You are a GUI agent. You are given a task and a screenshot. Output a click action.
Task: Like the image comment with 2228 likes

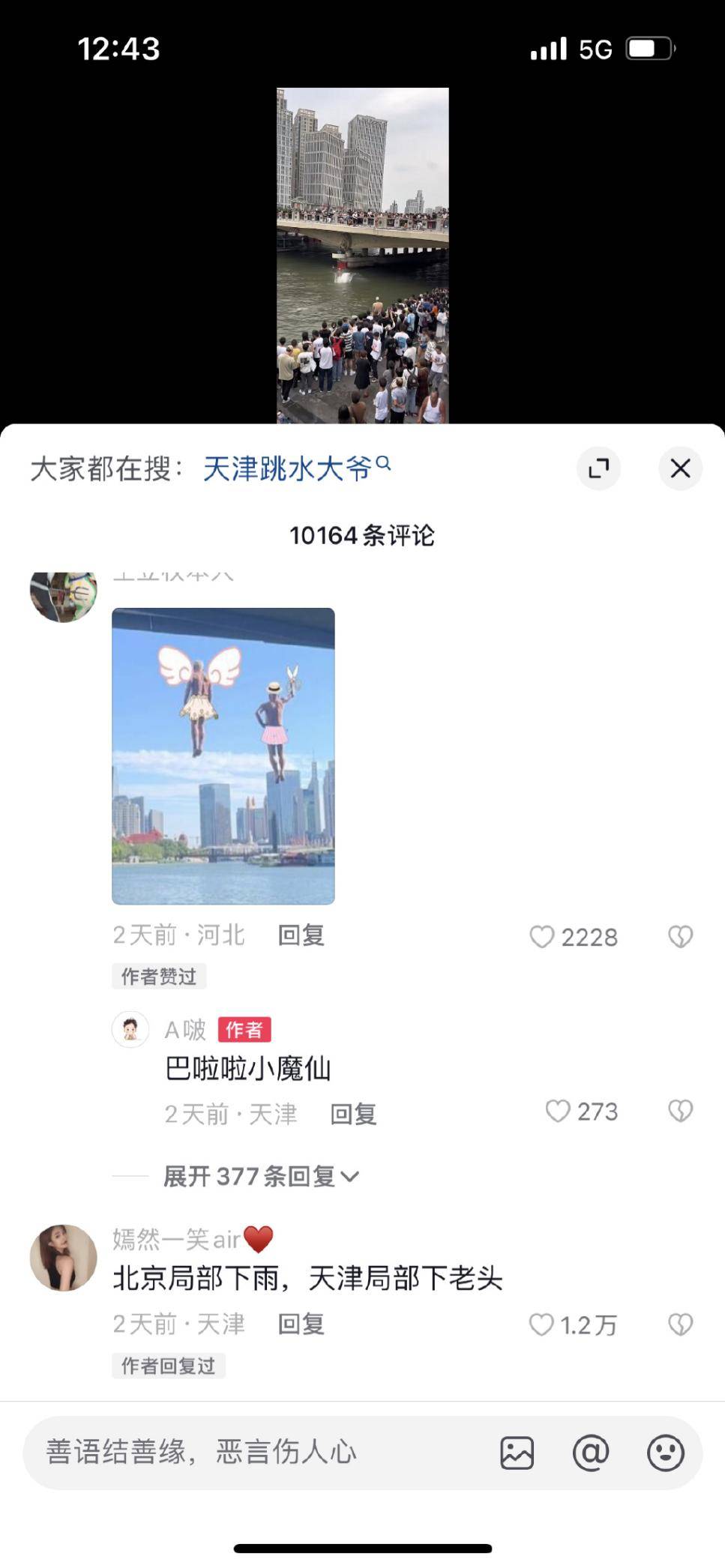pyautogui.click(x=542, y=937)
